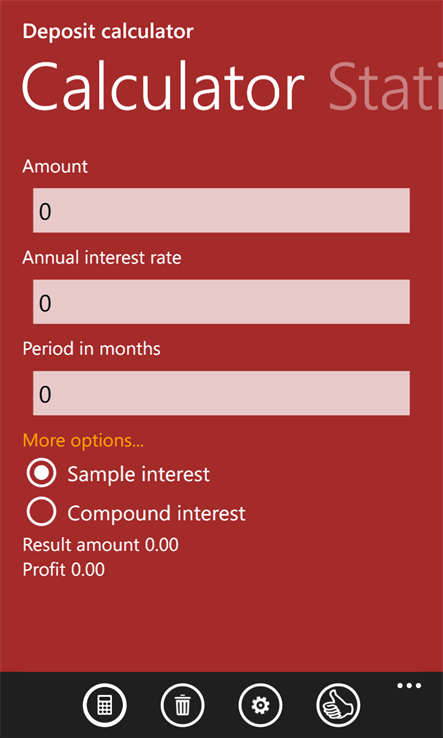
Task: Expand the app bar ellipsis menu
Action: click(409, 685)
